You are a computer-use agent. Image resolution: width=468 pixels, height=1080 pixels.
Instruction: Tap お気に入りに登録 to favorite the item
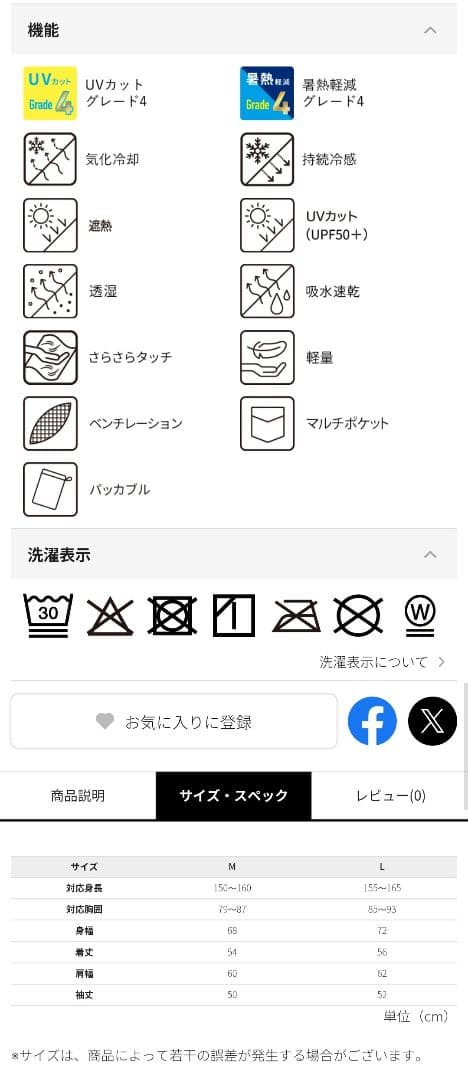[174, 721]
